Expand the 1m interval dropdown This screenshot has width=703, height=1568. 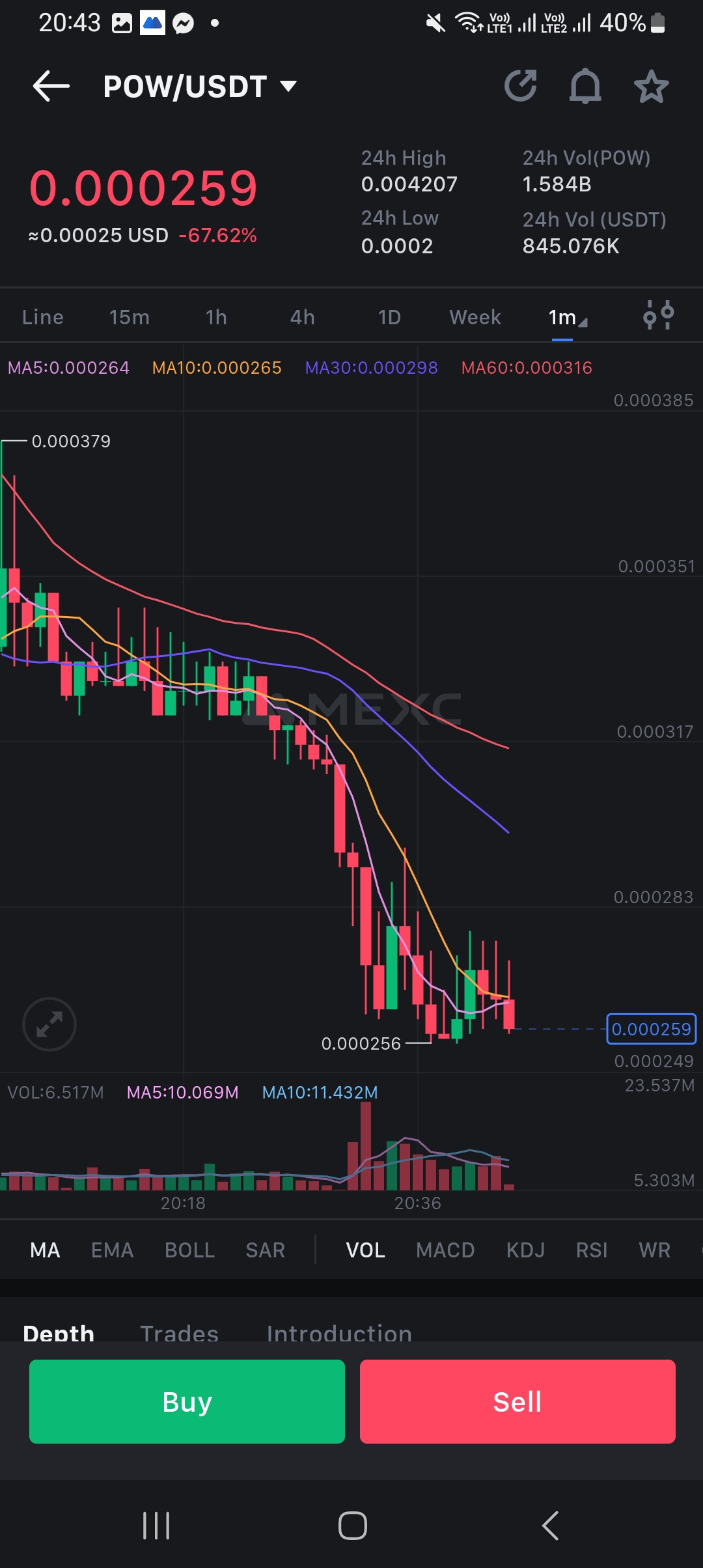[x=568, y=318]
